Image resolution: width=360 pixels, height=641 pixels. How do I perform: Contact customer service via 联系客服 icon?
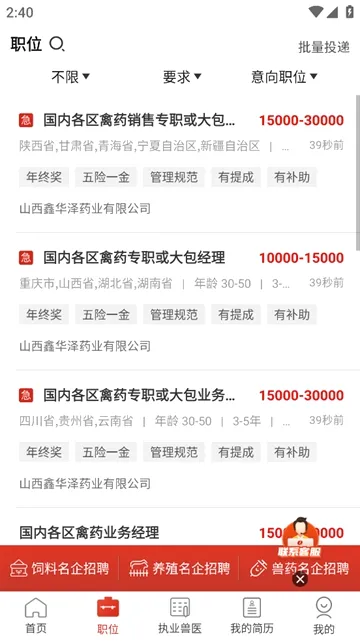(300, 537)
